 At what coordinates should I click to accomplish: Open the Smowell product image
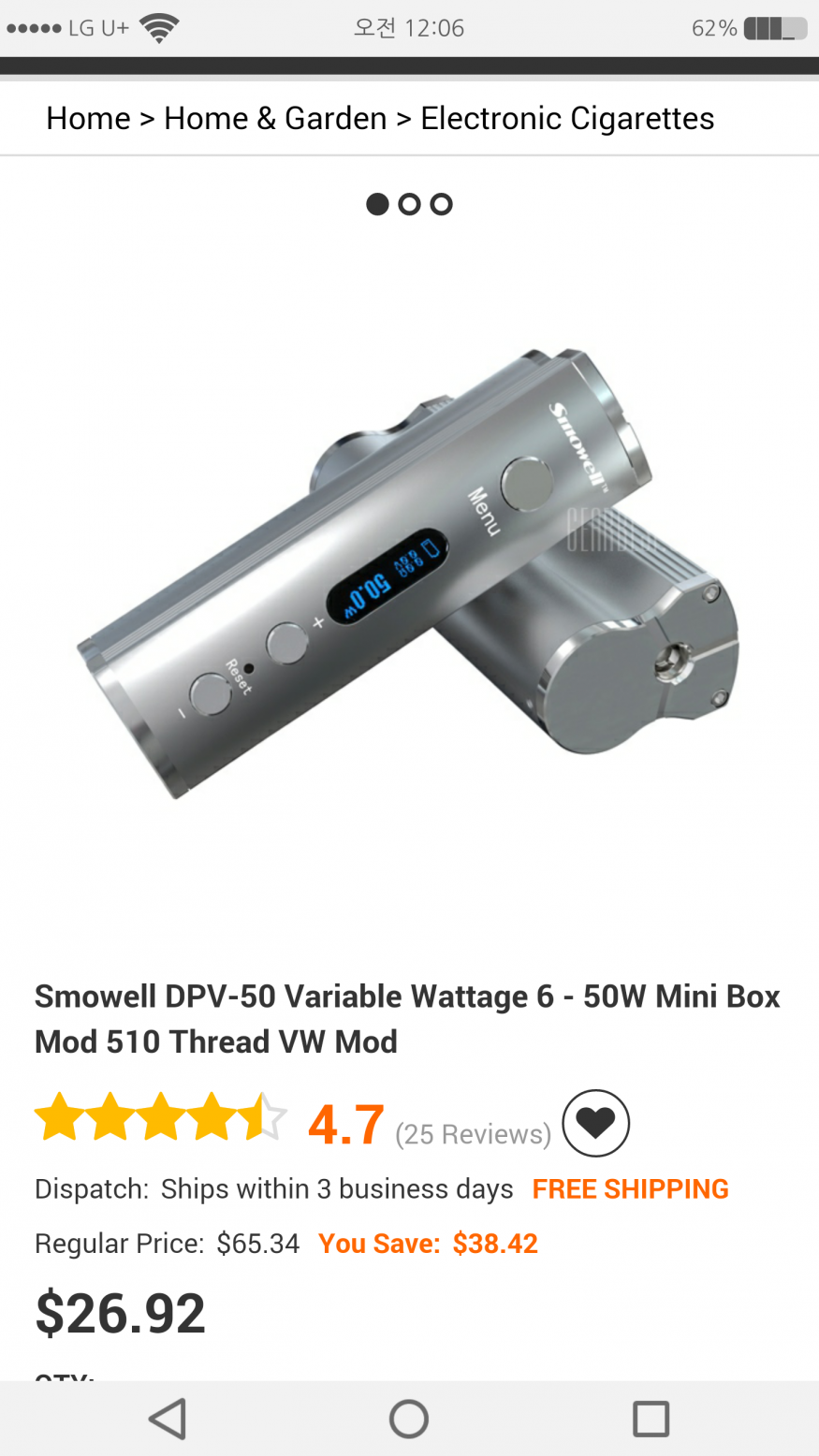coord(409,571)
